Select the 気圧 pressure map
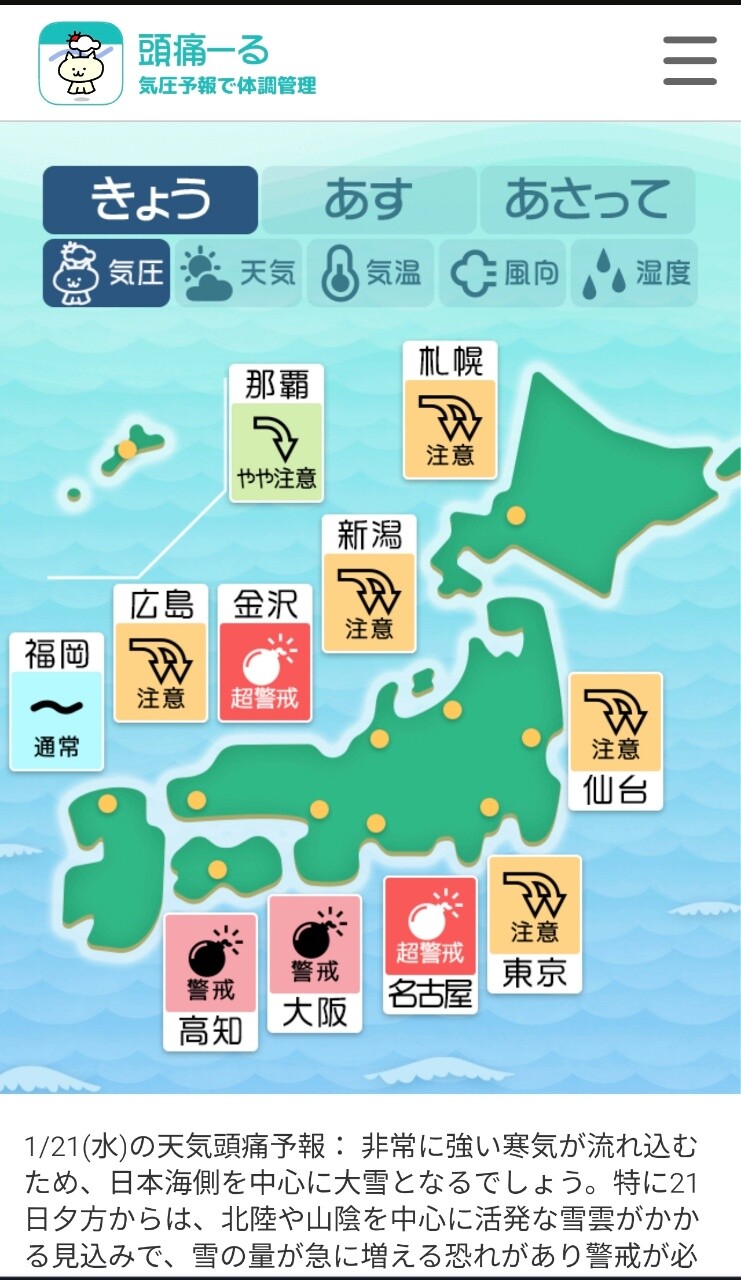This screenshot has height=1280, width=741. (106, 273)
